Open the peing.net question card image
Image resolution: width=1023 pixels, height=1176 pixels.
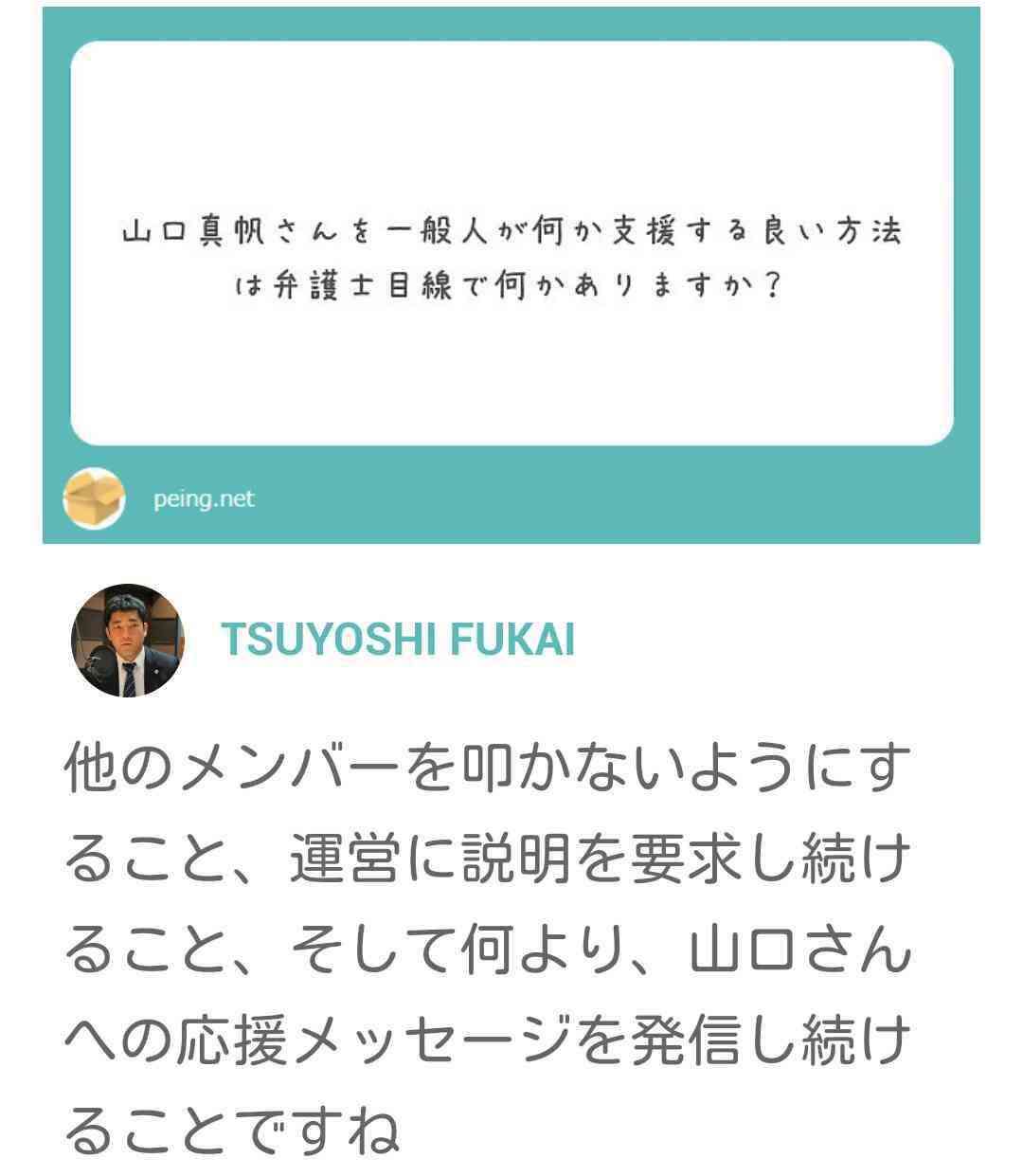[x=511, y=275]
